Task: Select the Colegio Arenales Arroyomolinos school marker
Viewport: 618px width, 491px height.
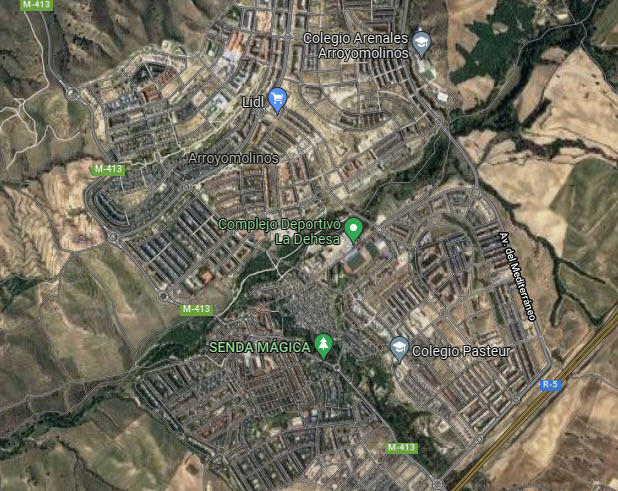Action: pos(422,43)
